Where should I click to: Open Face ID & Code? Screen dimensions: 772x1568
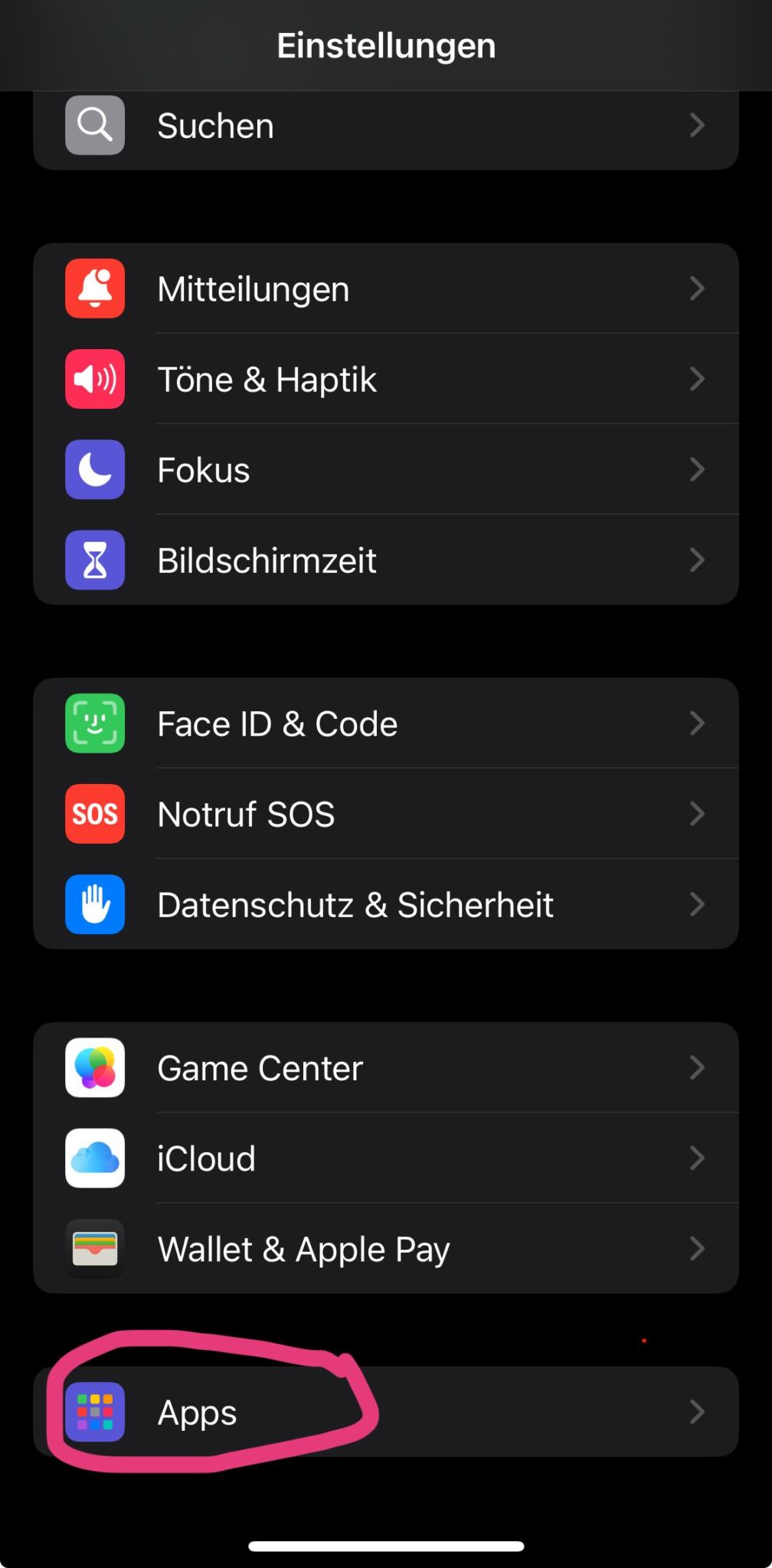[x=385, y=724]
